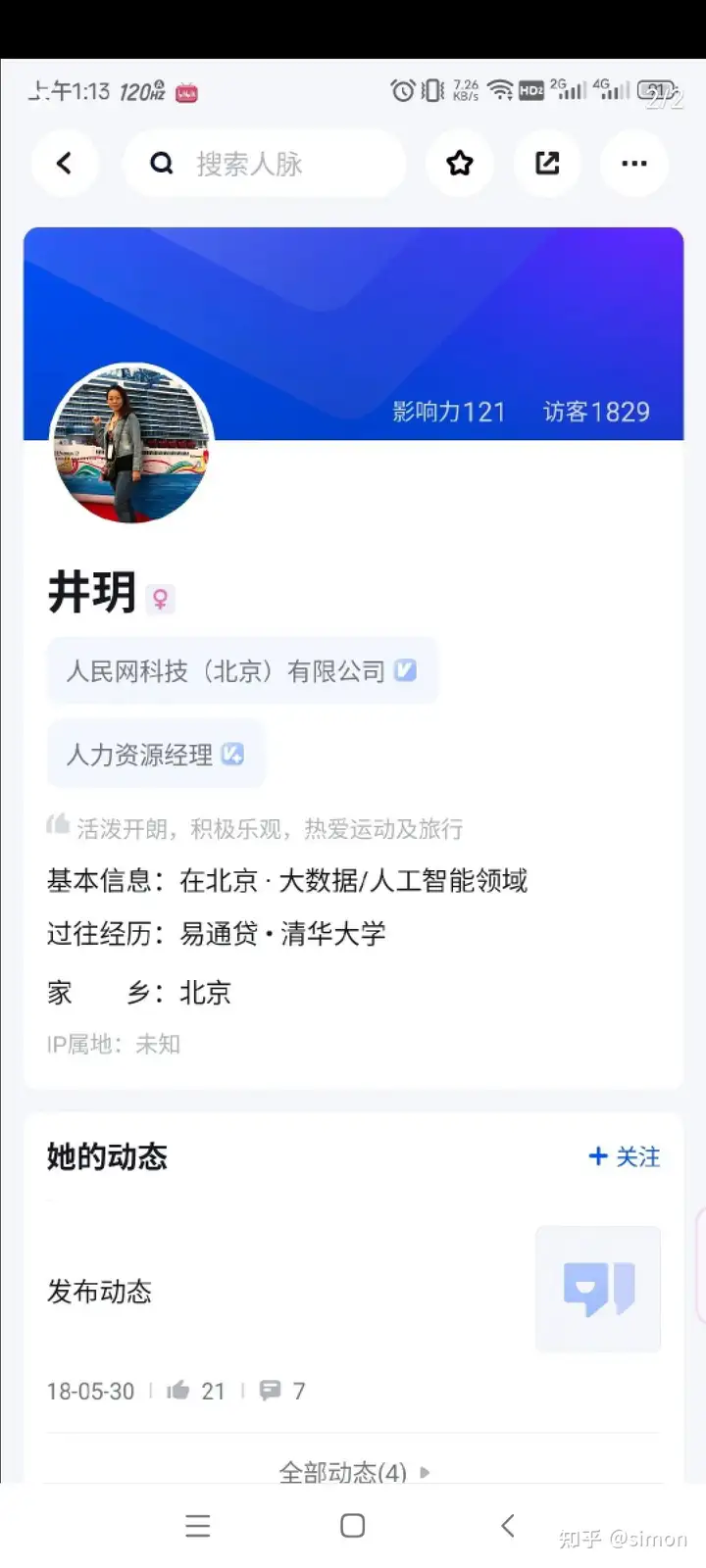Open the system recent apps menu

pyautogui.click(x=198, y=1526)
